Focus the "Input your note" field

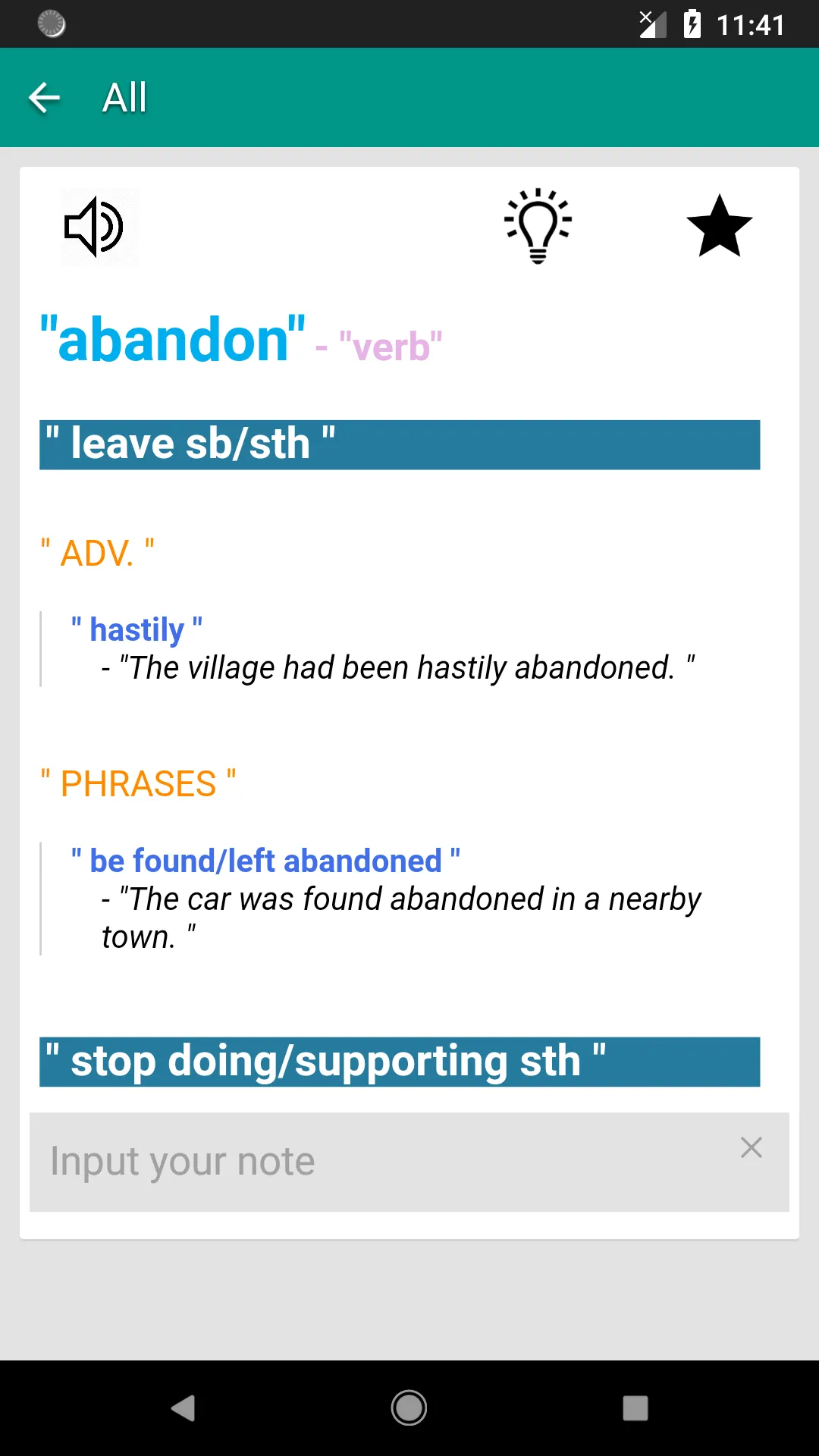pyautogui.click(x=379, y=1162)
